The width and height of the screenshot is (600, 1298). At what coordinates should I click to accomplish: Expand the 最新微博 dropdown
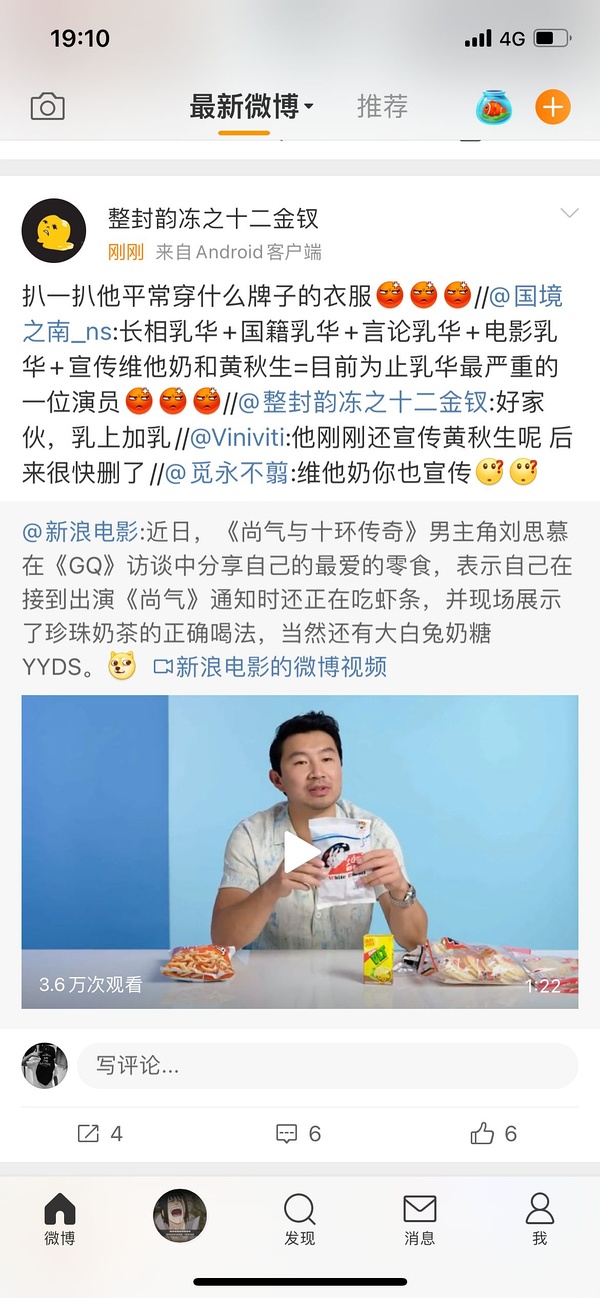point(252,107)
